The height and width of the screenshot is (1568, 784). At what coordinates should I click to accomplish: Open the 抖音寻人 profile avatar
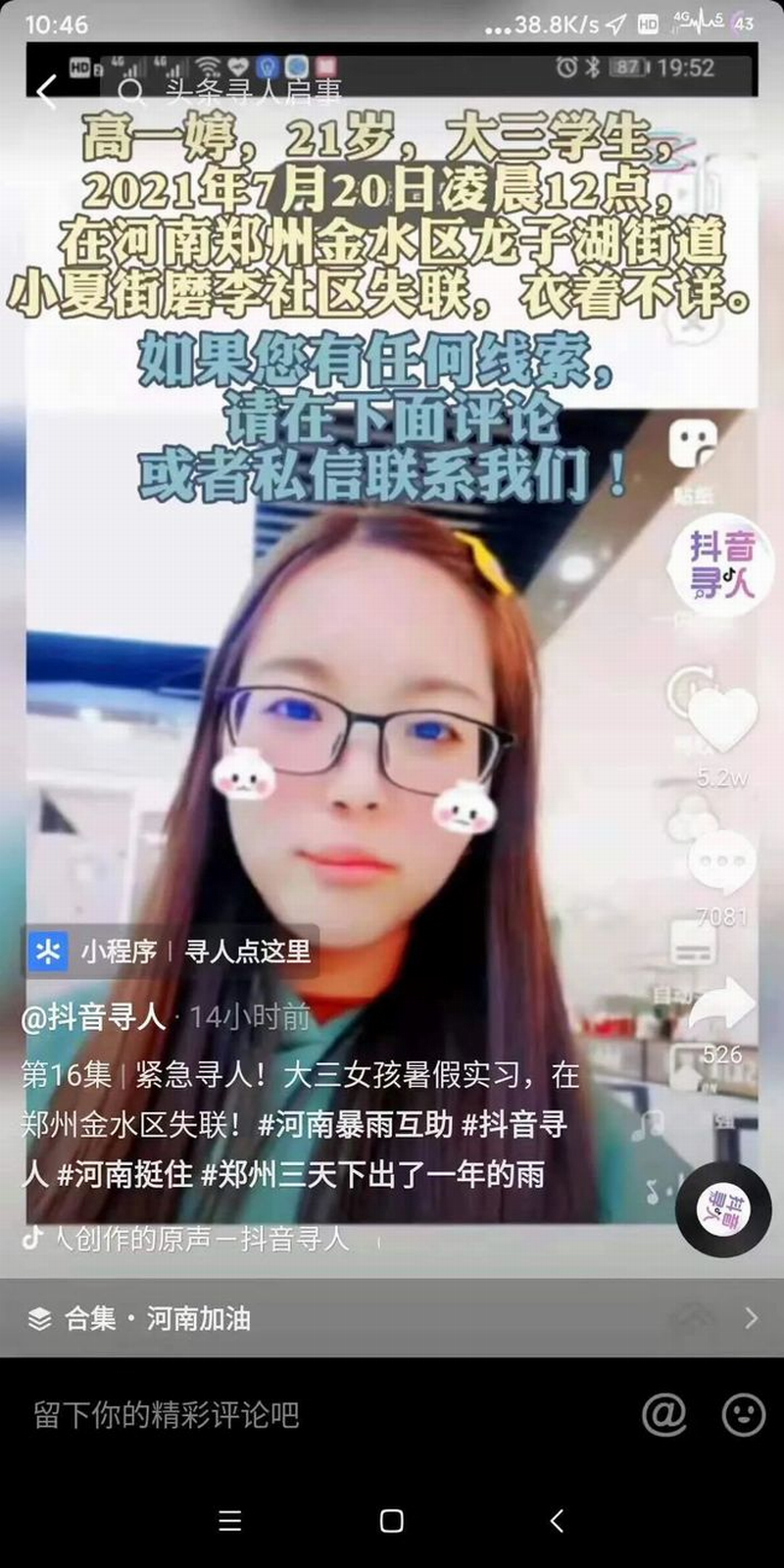pyautogui.click(x=721, y=563)
